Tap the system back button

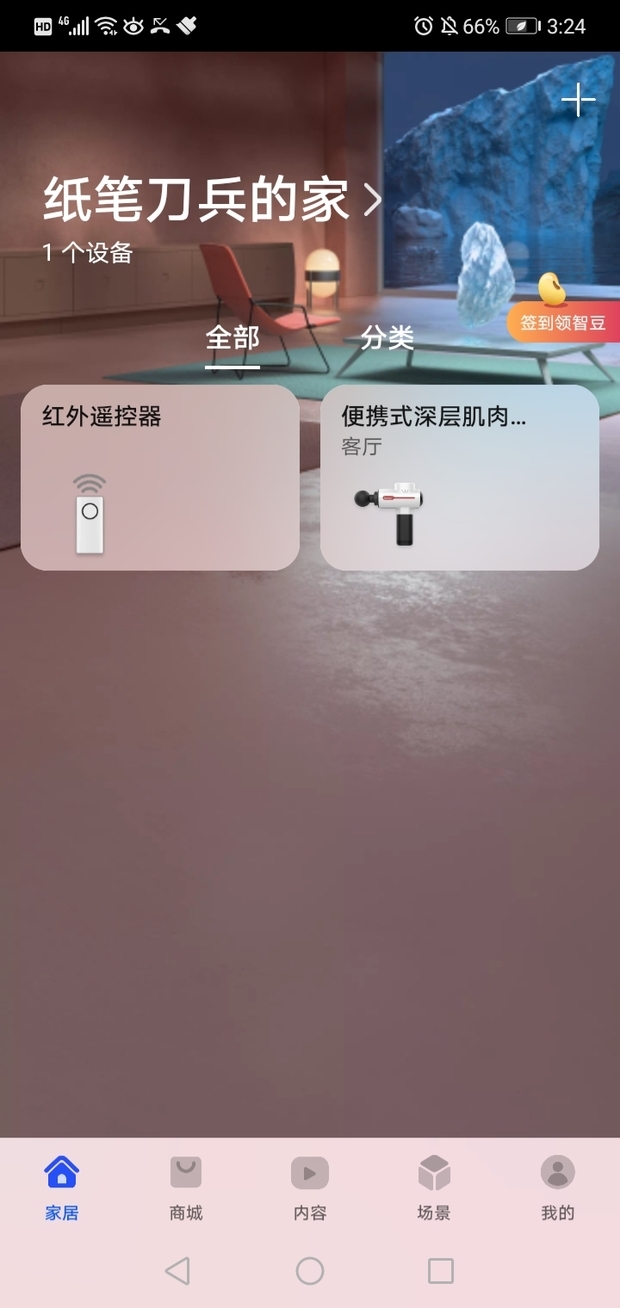[x=178, y=1271]
